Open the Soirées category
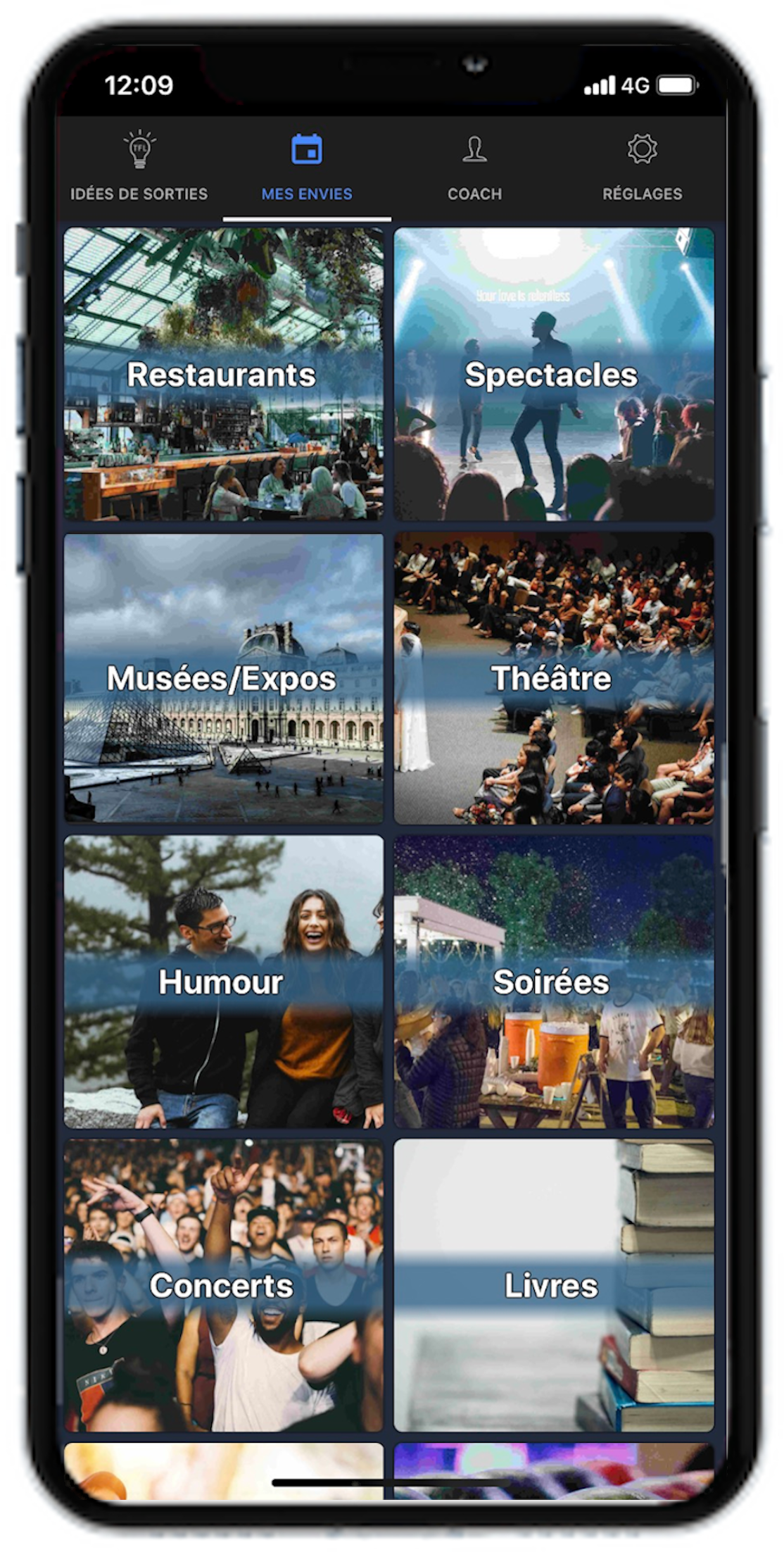 coord(554,982)
